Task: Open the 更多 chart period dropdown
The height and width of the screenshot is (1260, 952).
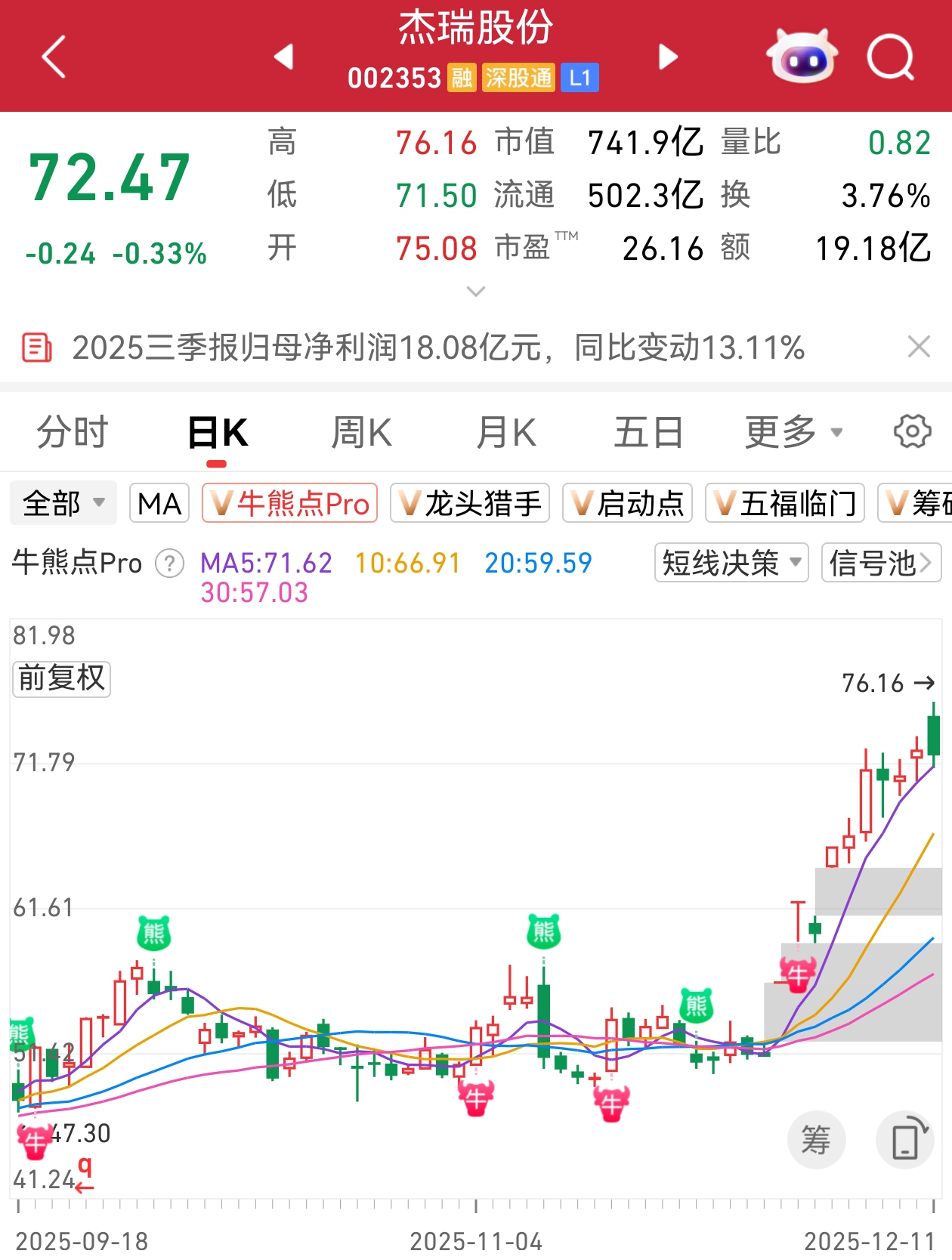Action: click(793, 433)
